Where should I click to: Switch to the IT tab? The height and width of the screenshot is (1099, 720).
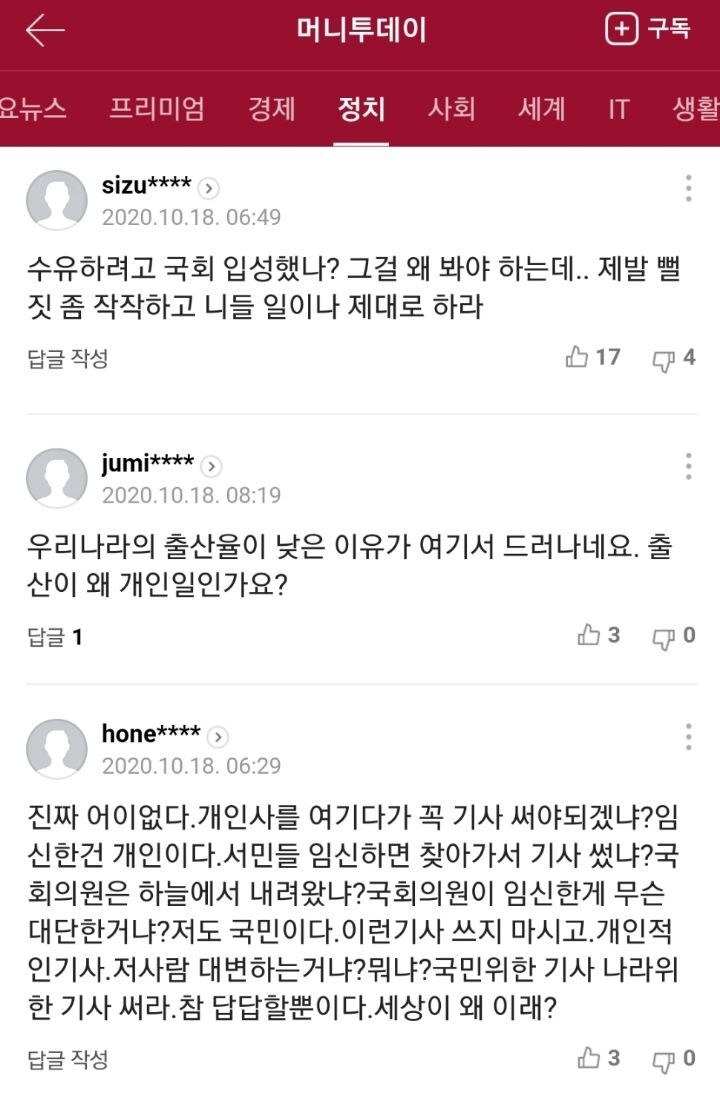coord(618,108)
